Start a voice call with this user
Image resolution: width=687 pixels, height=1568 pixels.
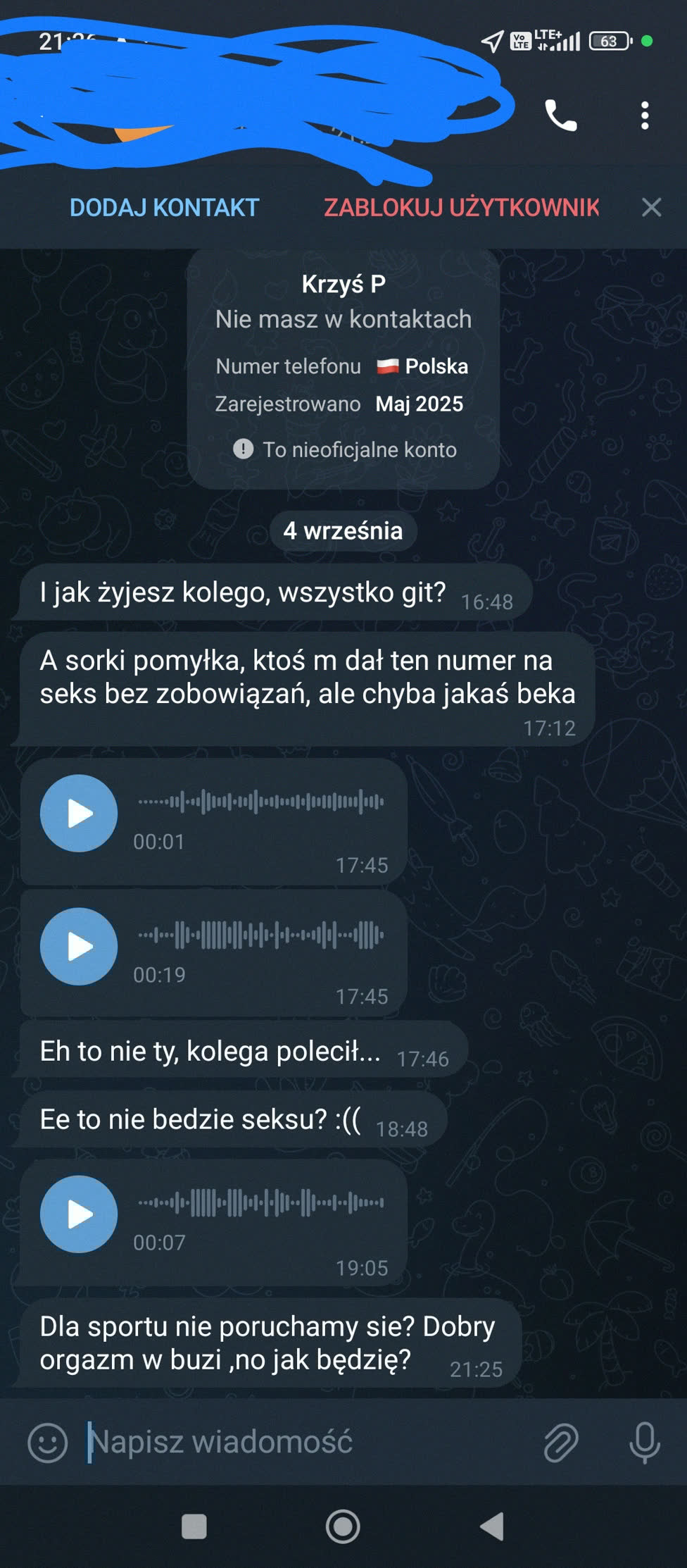click(x=561, y=116)
